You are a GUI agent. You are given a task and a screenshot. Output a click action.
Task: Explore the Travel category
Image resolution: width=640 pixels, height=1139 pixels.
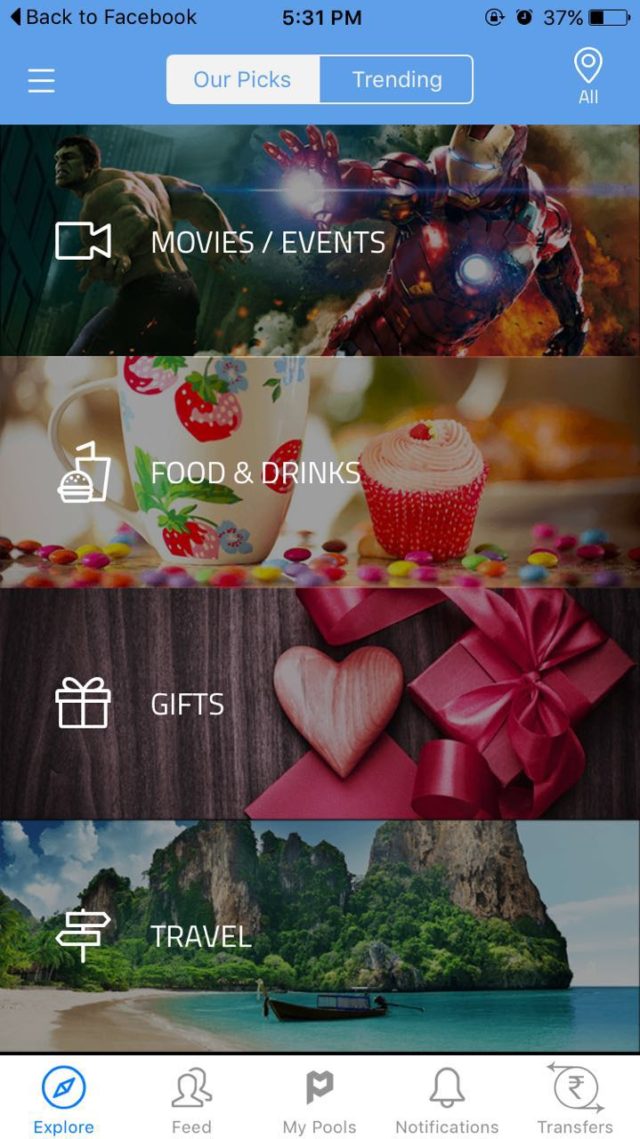pyautogui.click(x=320, y=936)
